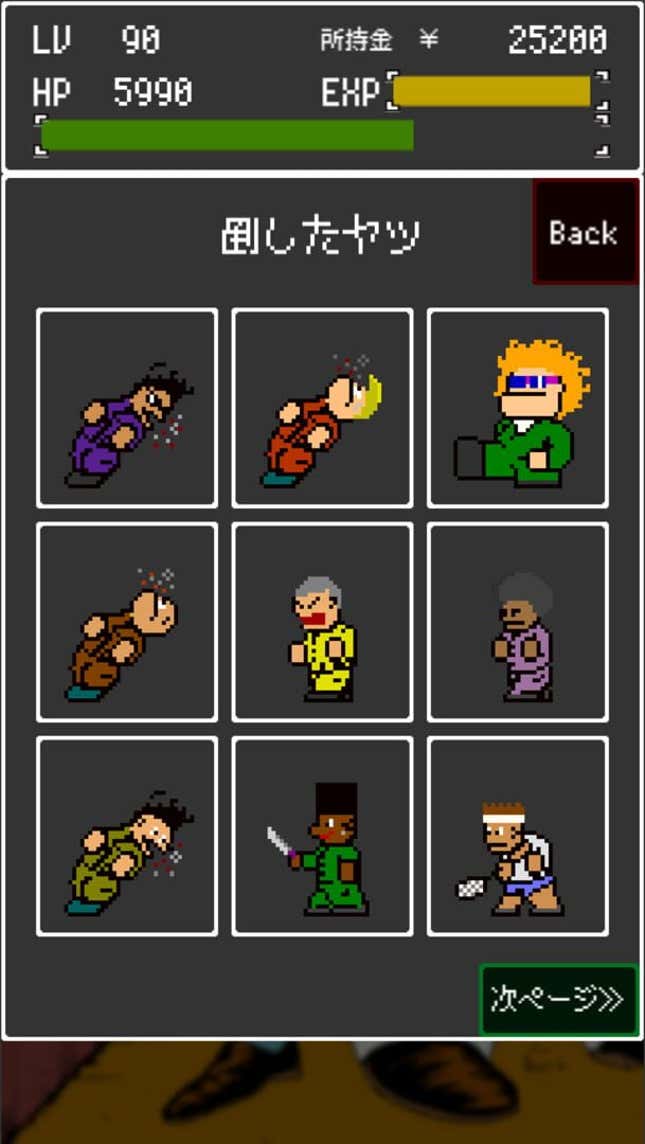Viewport: 645px width, 1144px height.
Task: View the knife-wielding man in green
Action: tap(322, 836)
